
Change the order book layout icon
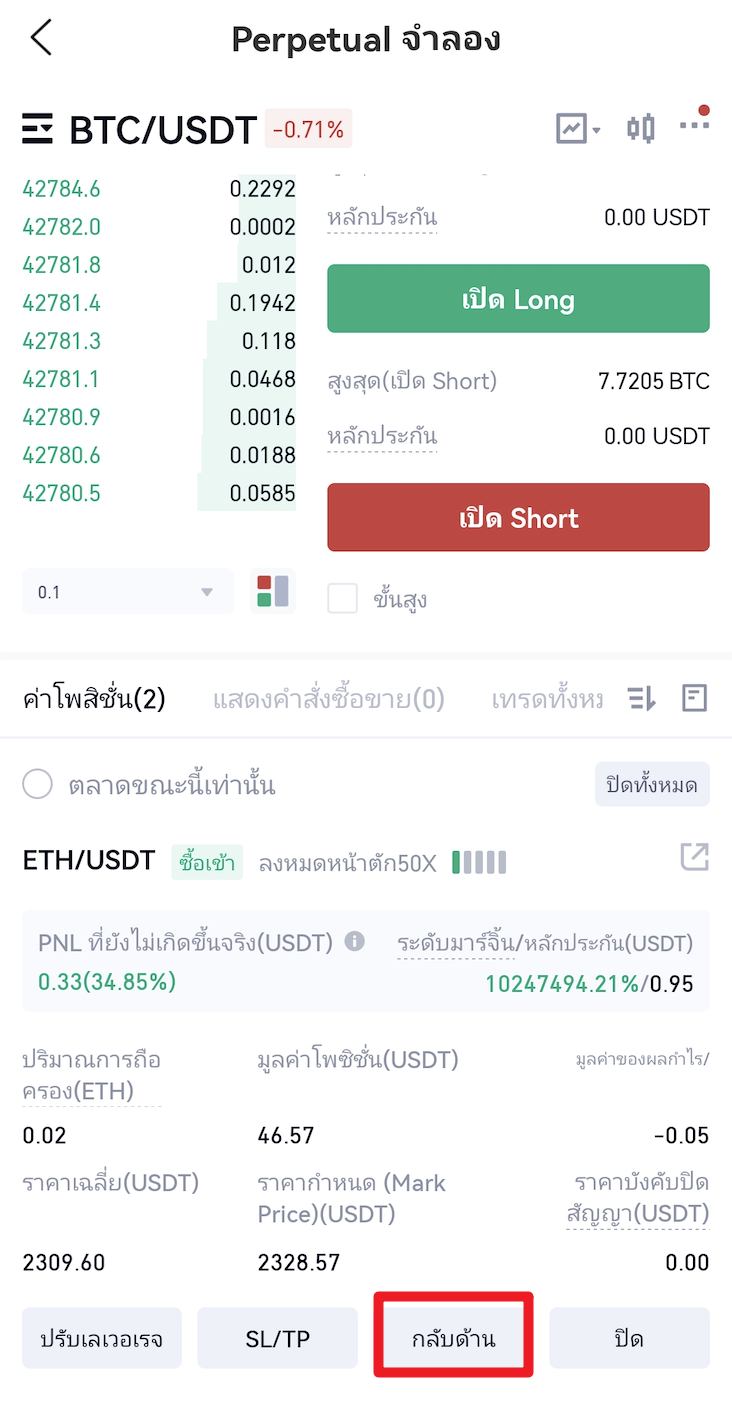272,591
